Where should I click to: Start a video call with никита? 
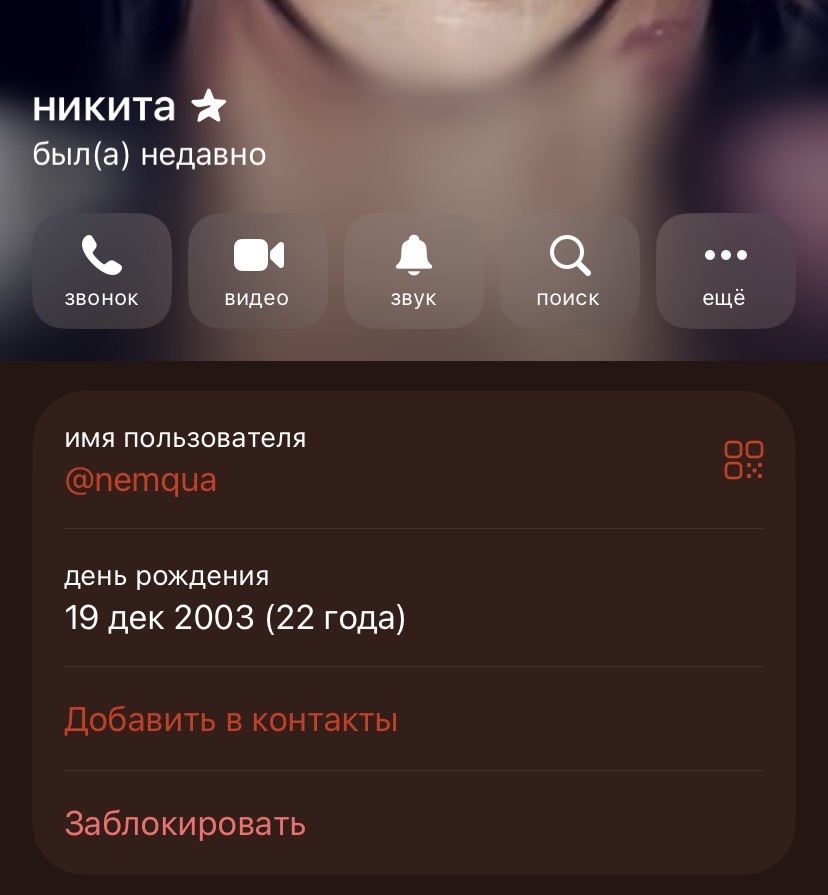coord(258,271)
